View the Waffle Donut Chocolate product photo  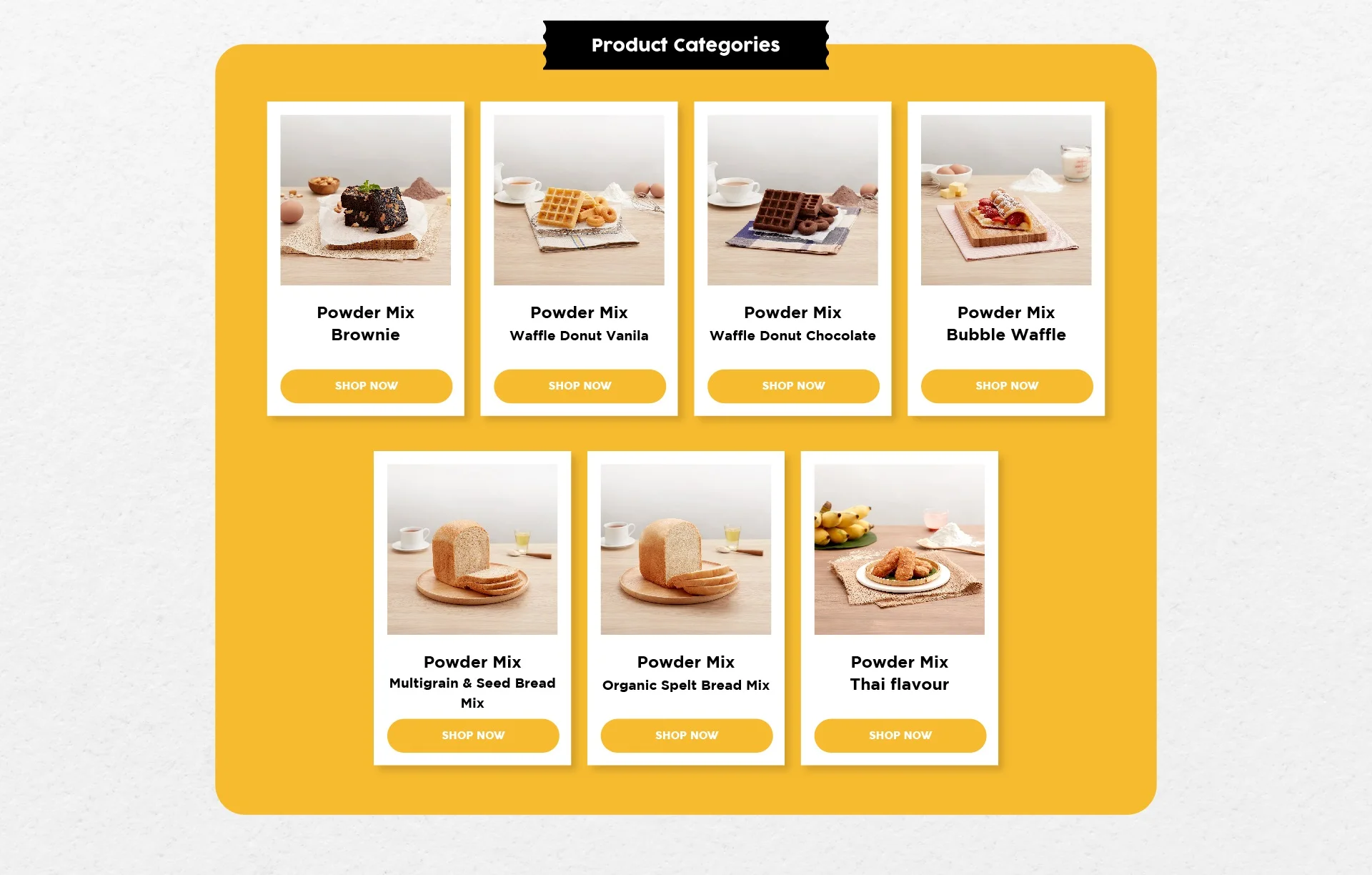point(792,200)
